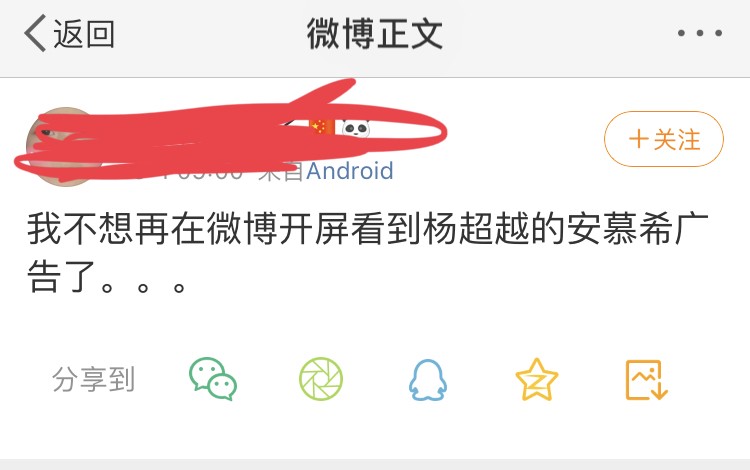
Task: Share the post to Qzone star icon
Action: tap(536, 379)
